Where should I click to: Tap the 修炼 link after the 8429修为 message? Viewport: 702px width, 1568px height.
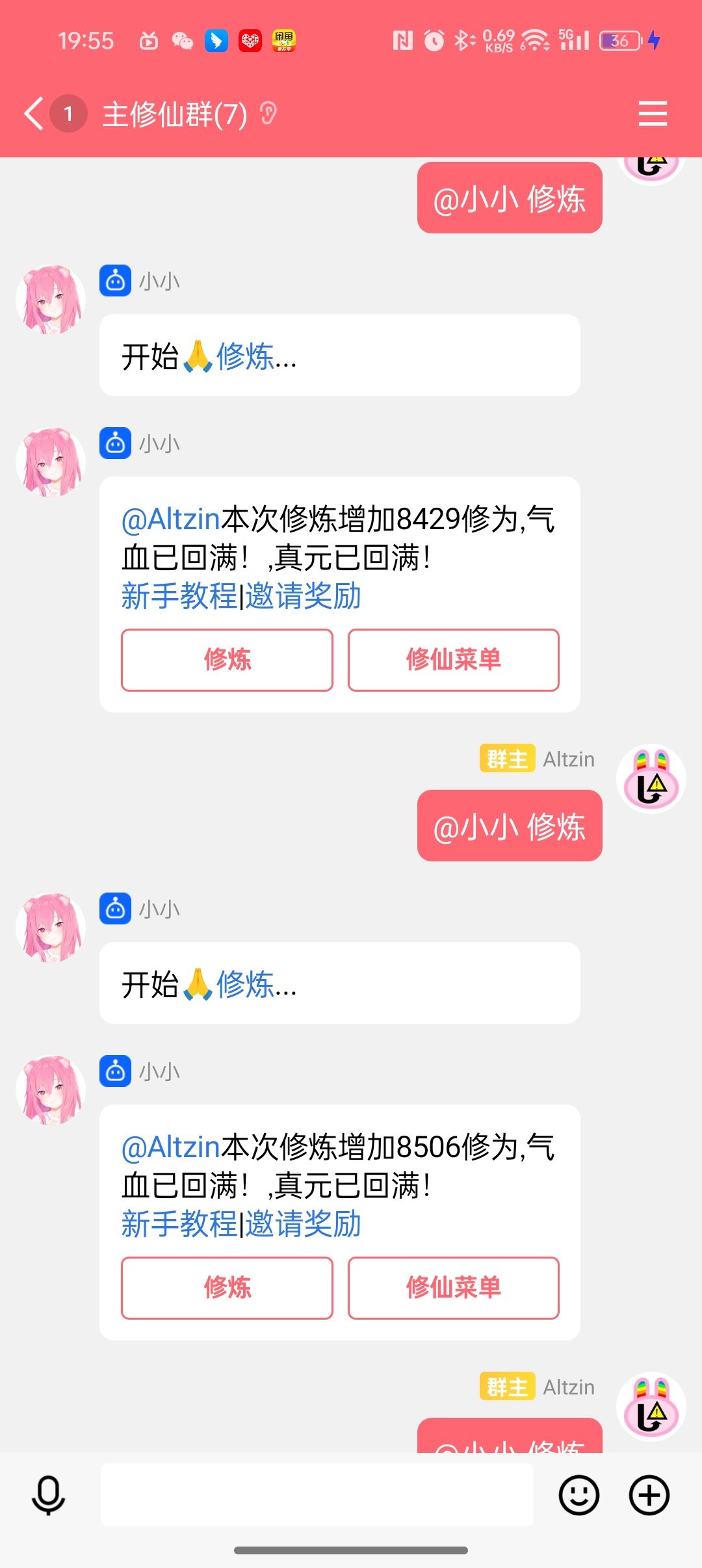[x=245, y=984]
